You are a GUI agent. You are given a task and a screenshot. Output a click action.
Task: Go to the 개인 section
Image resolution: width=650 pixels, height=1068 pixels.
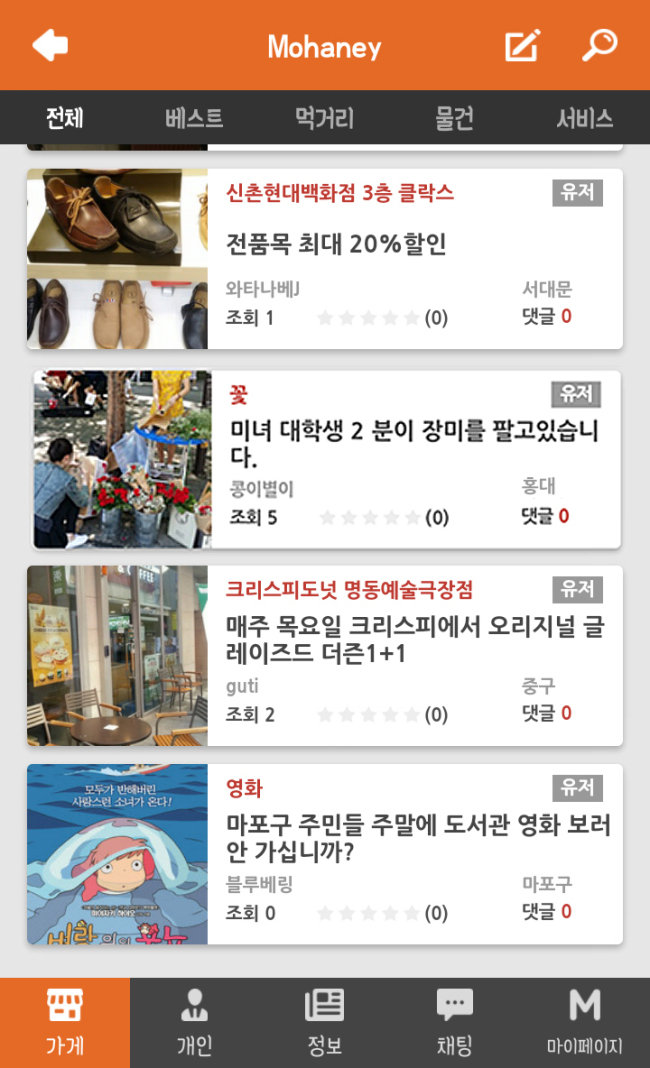click(x=194, y=1023)
